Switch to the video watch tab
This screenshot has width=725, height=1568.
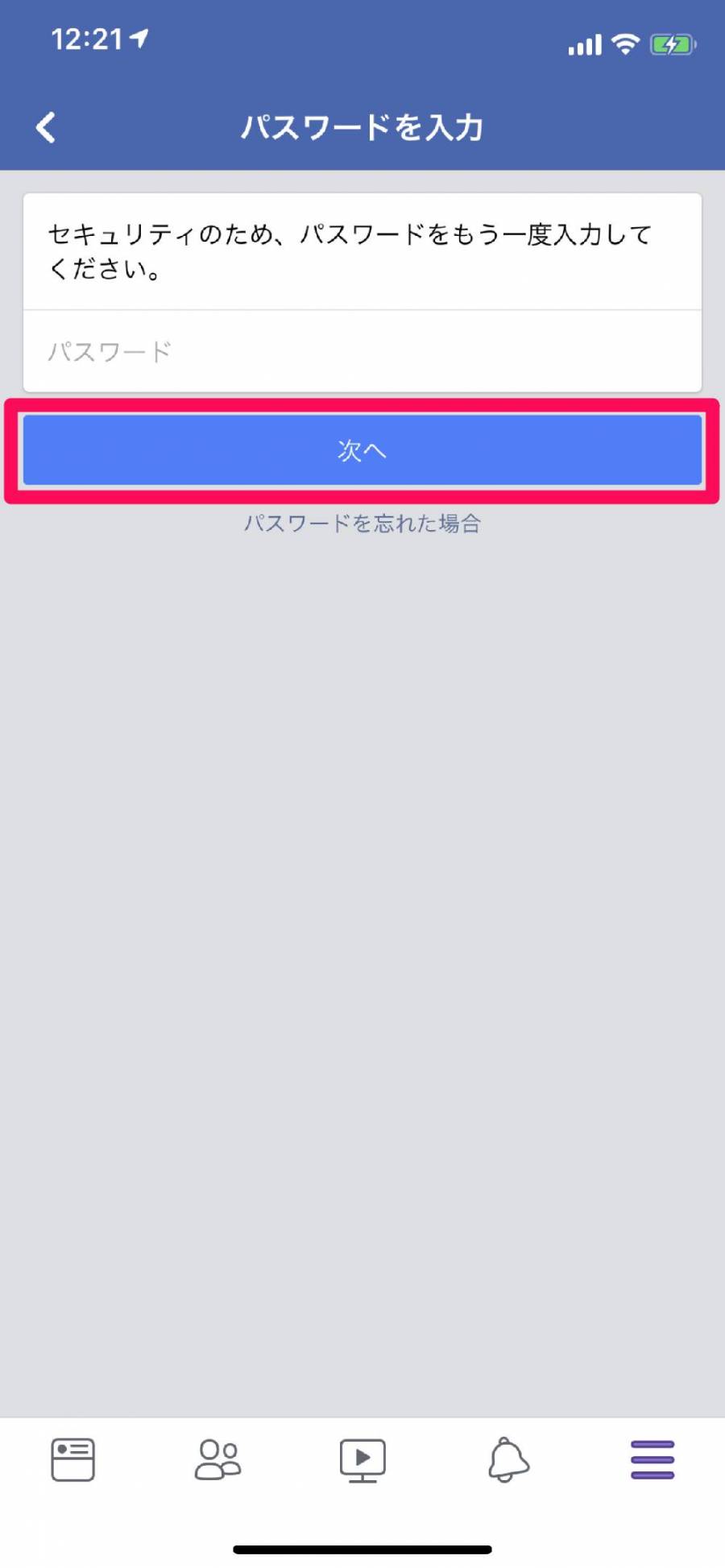tap(362, 1460)
